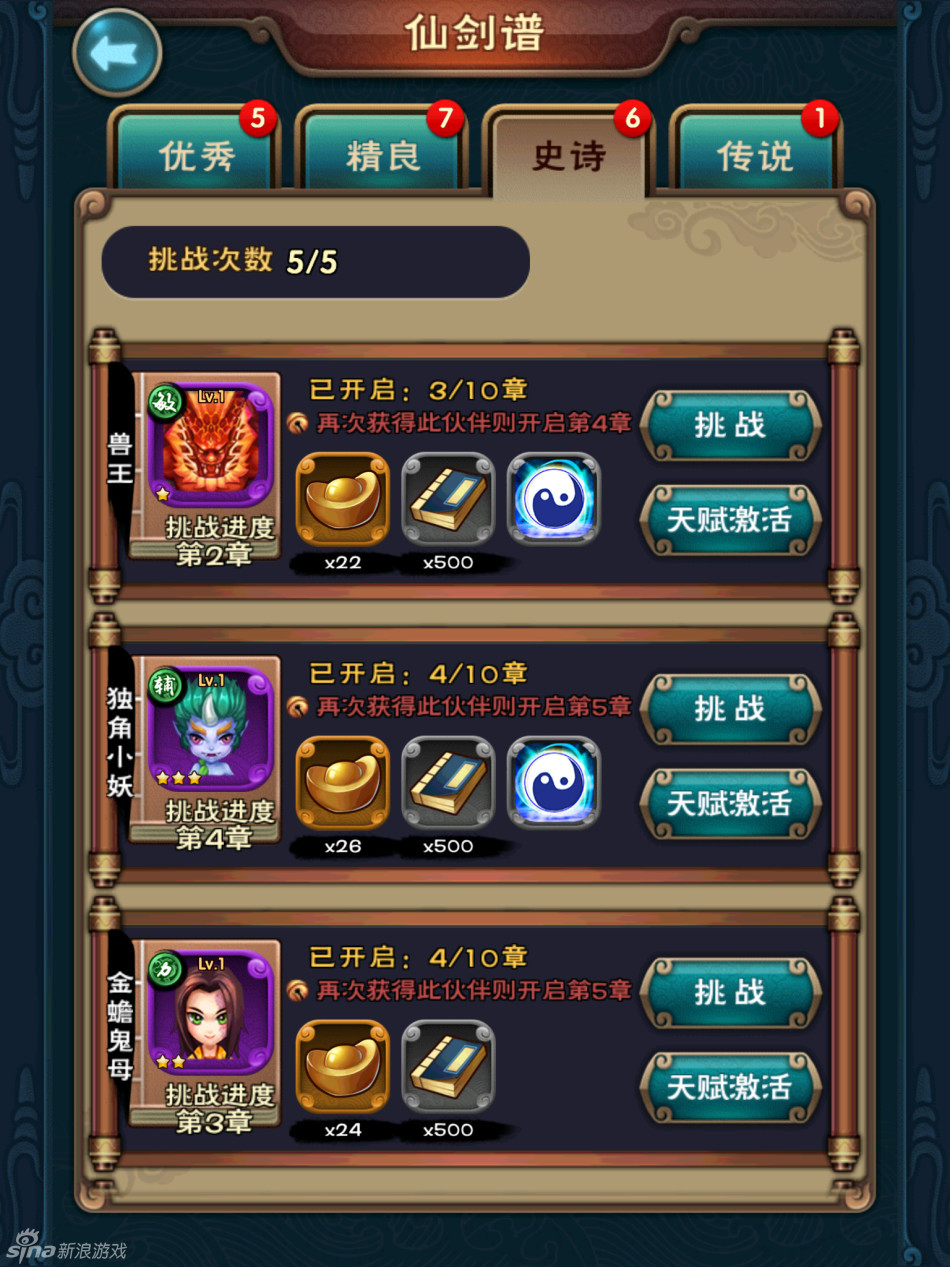Switch to the 精良 tab
Image resolution: width=950 pixels, height=1267 pixels.
point(383,155)
